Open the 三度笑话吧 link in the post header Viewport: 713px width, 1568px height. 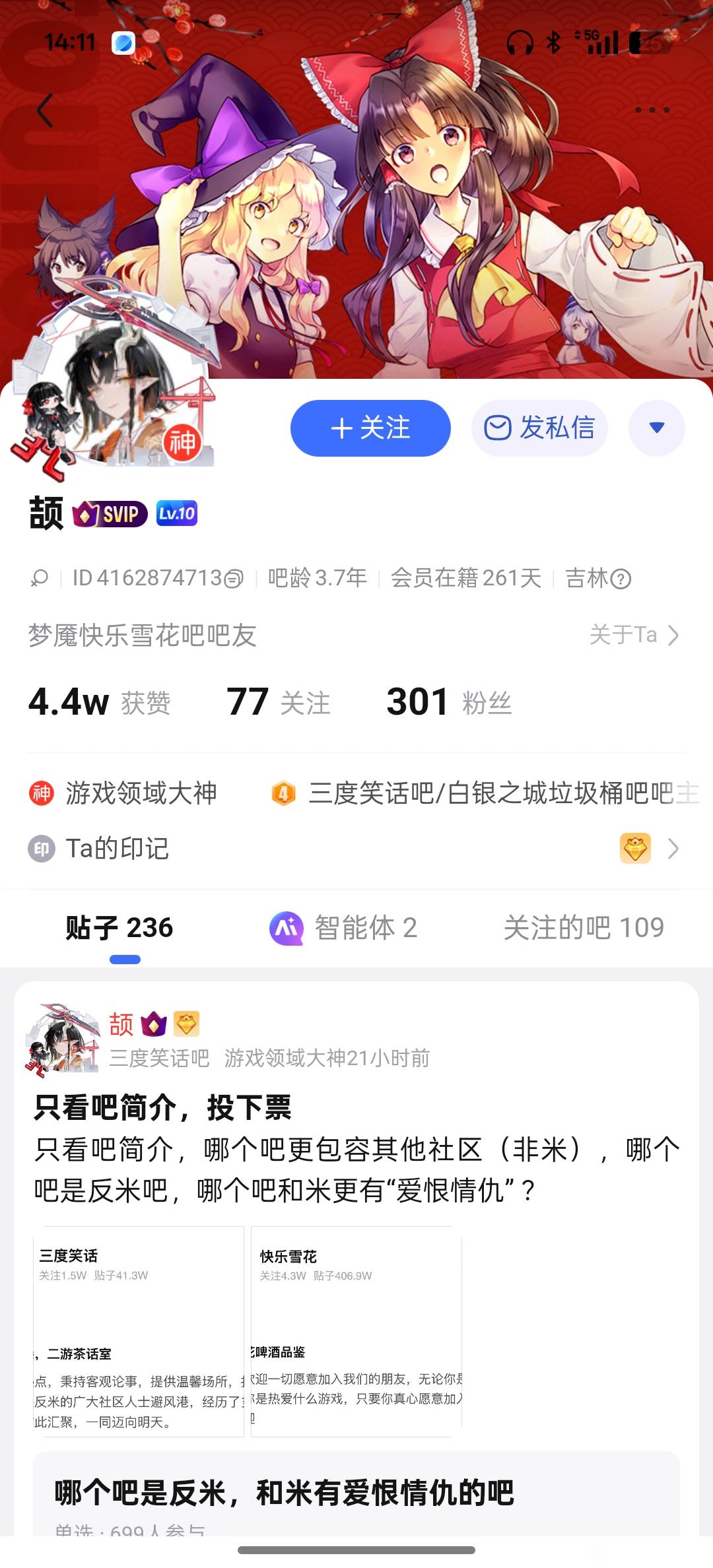(159, 1059)
